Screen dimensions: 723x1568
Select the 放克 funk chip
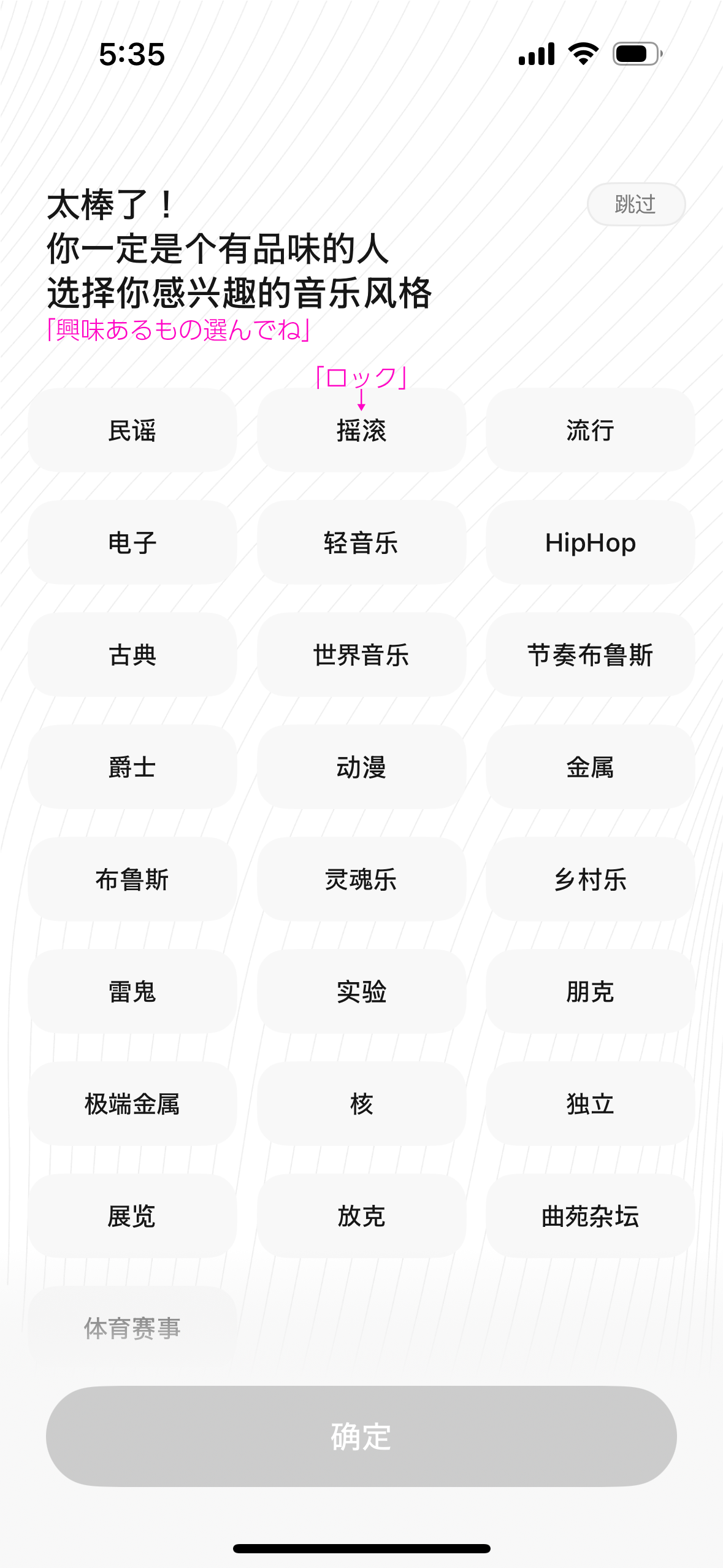coord(361,1216)
